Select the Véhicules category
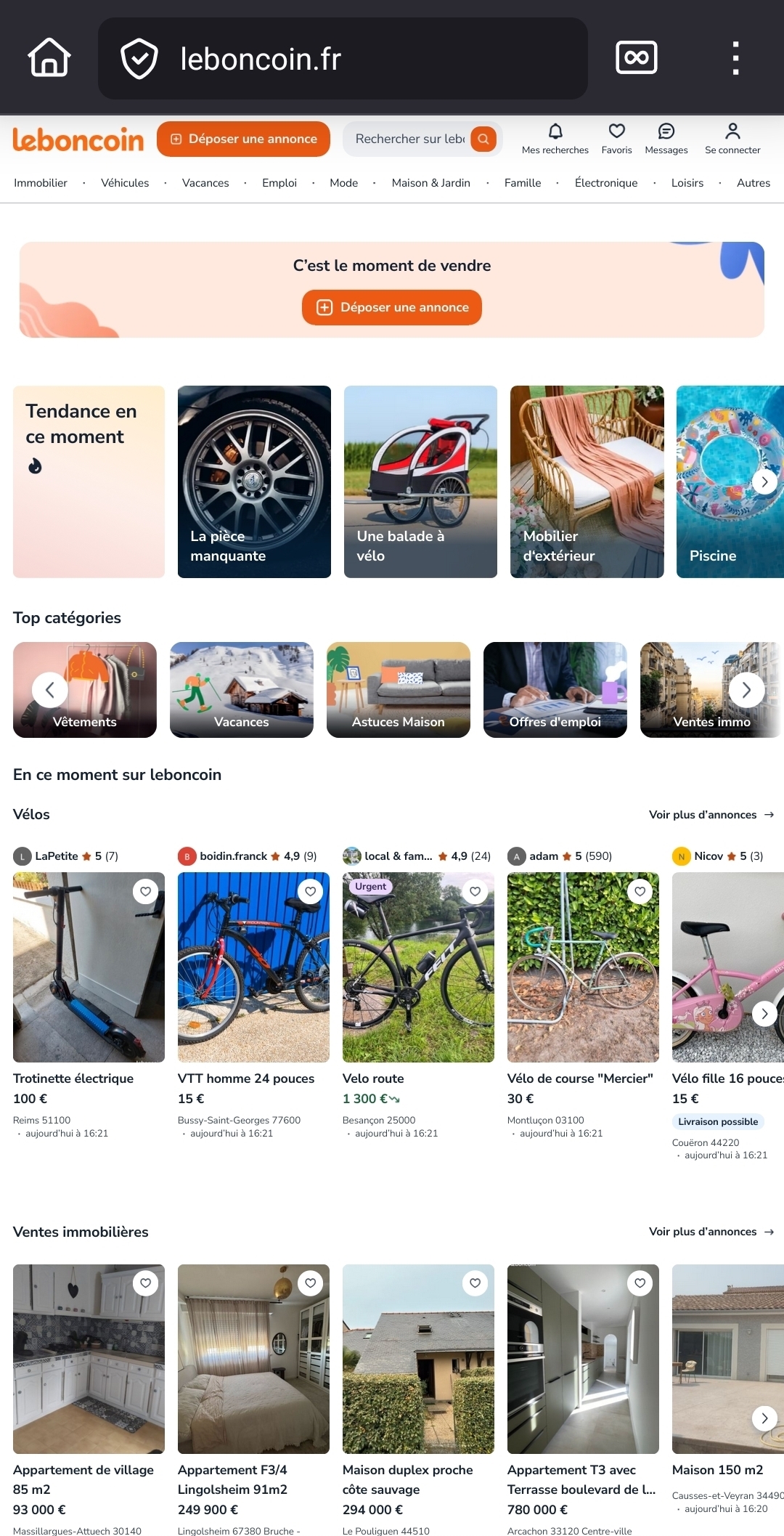784x1536 pixels. (x=125, y=183)
